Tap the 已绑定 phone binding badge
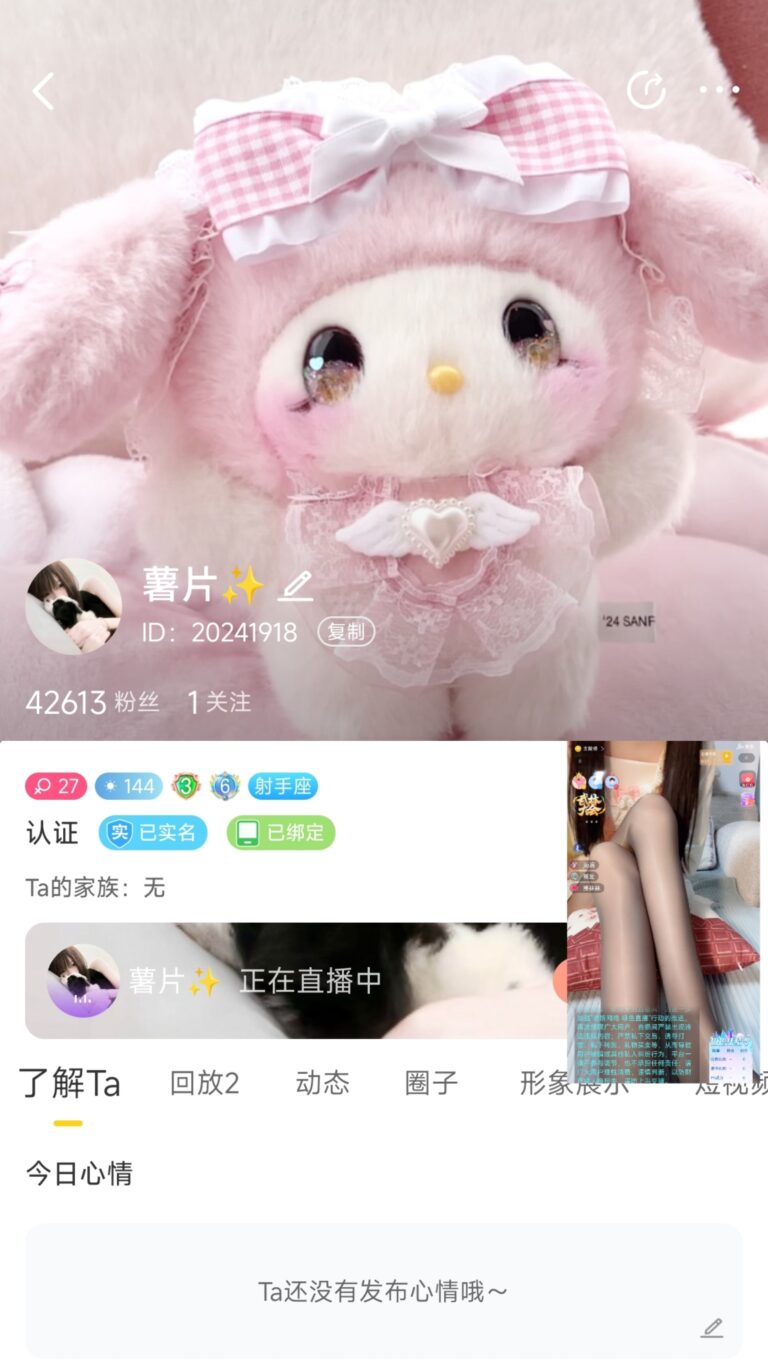The width and height of the screenshot is (768, 1365). click(x=281, y=833)
